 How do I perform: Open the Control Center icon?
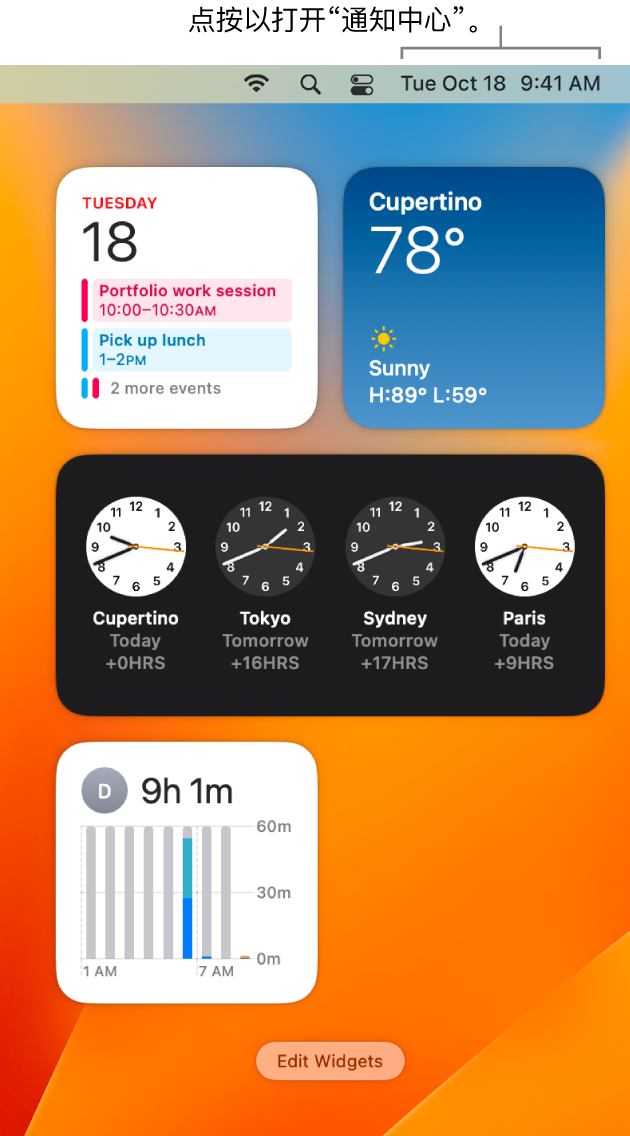tap(362, 84)
